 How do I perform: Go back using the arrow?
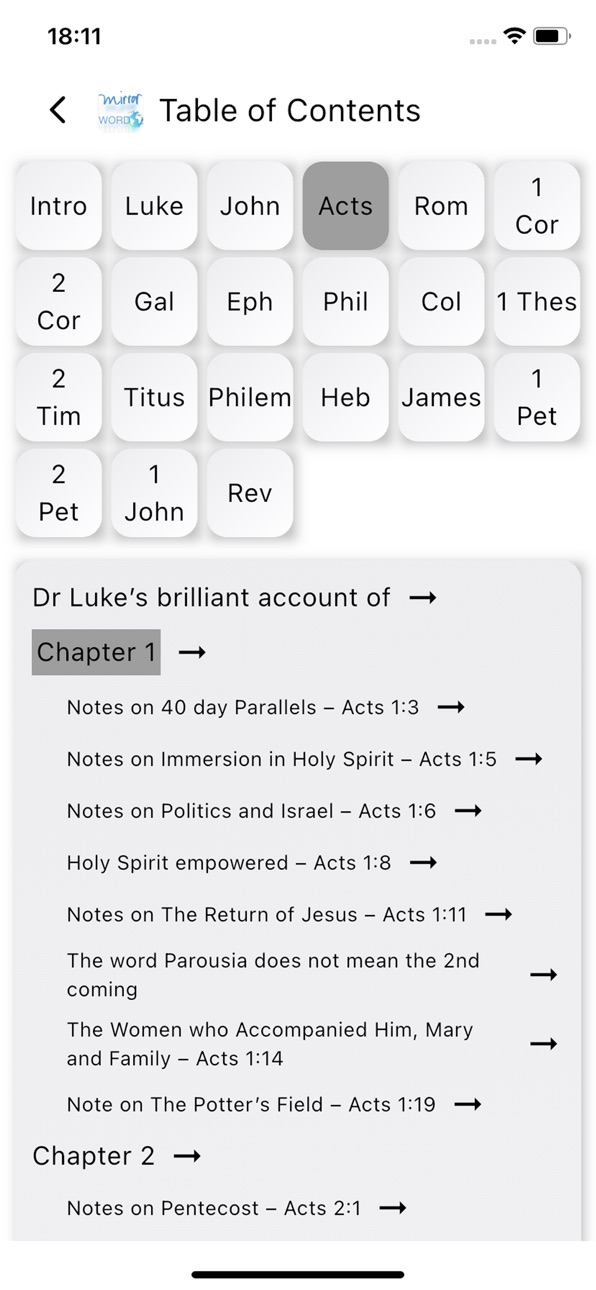[x=58, y=110]
